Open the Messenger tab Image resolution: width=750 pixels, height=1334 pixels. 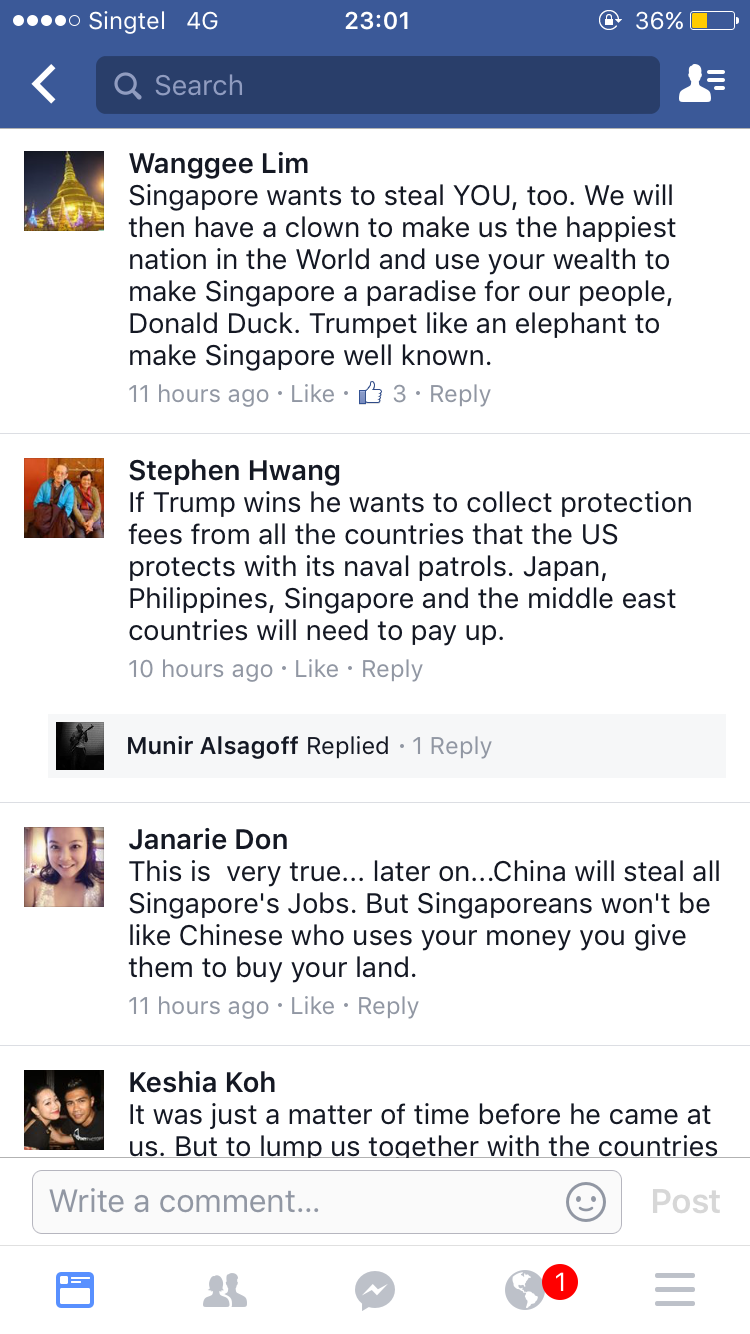click(375, 1290)
